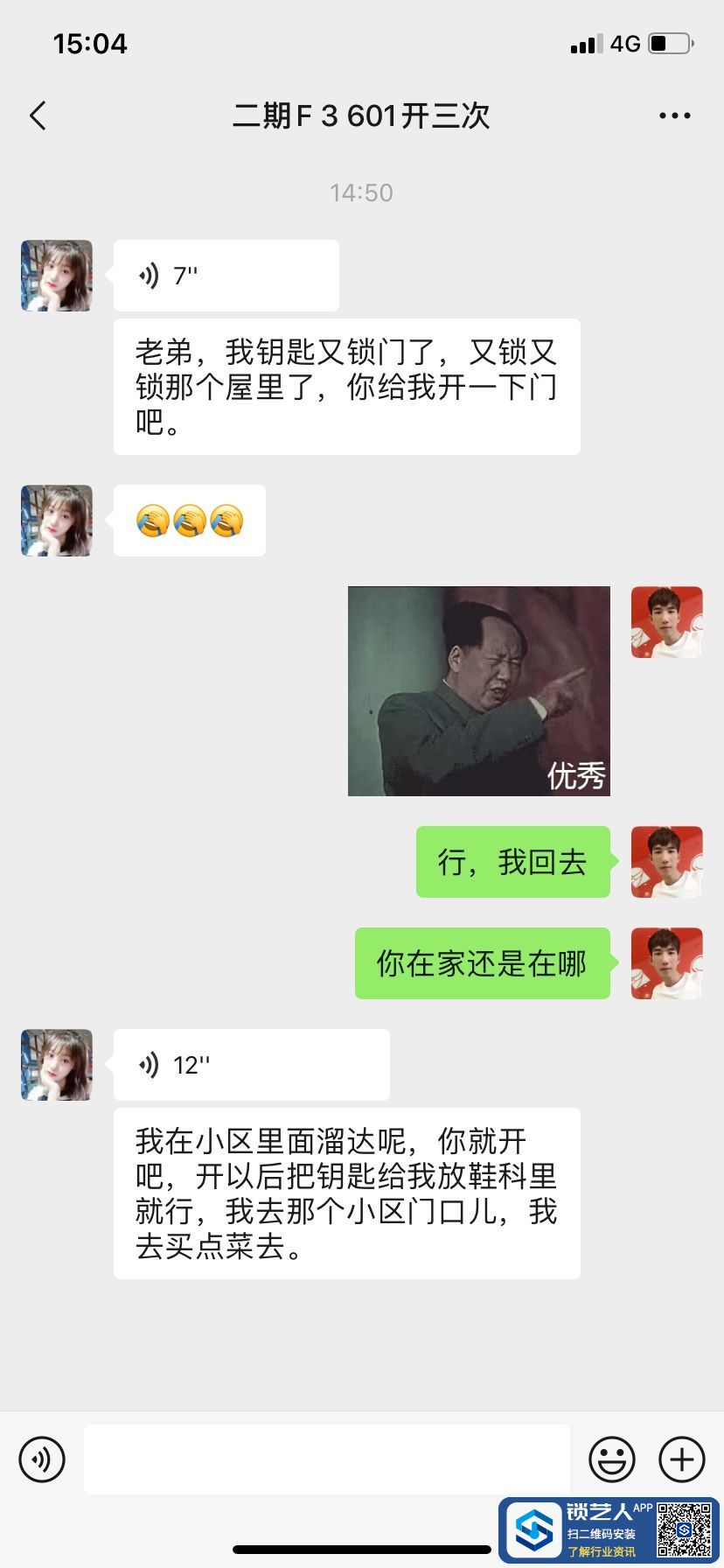Open my avatar next to 行，我回去
The height and width of the screenshot is (1568, 724).
[666, 862]
